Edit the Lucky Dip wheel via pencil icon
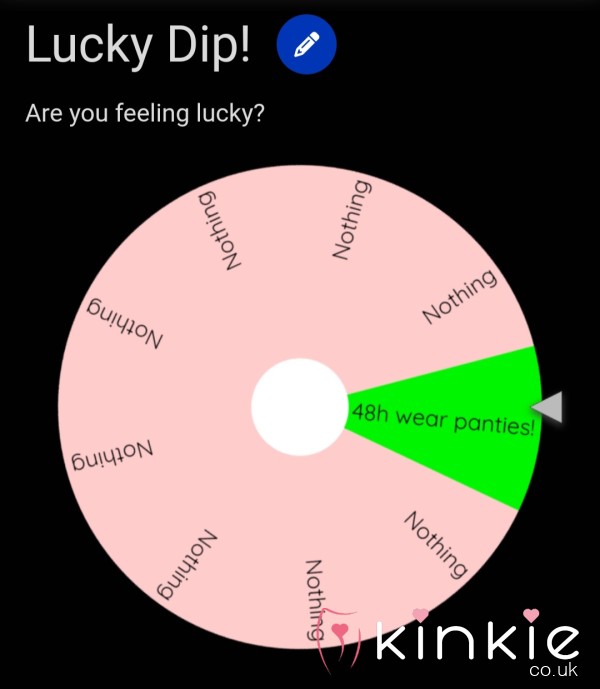Screen dimensions: 600x689 (306, 45)
